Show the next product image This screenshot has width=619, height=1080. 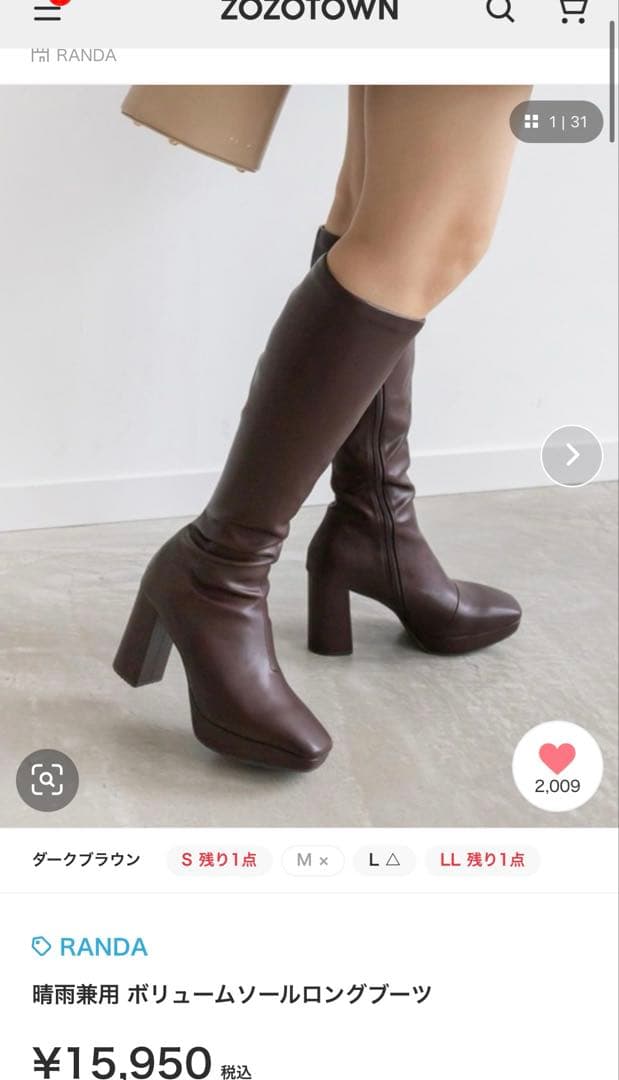[572, 456]
